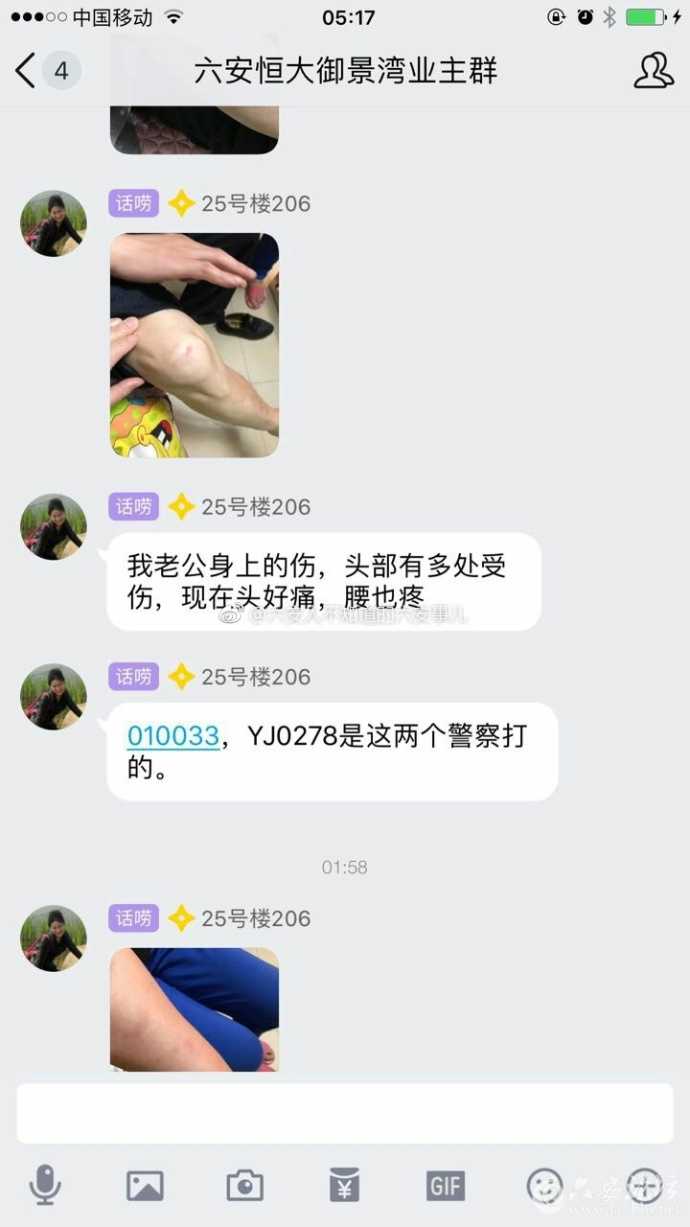
Task: Open the camera to take photo
Action: (245, 1186)
